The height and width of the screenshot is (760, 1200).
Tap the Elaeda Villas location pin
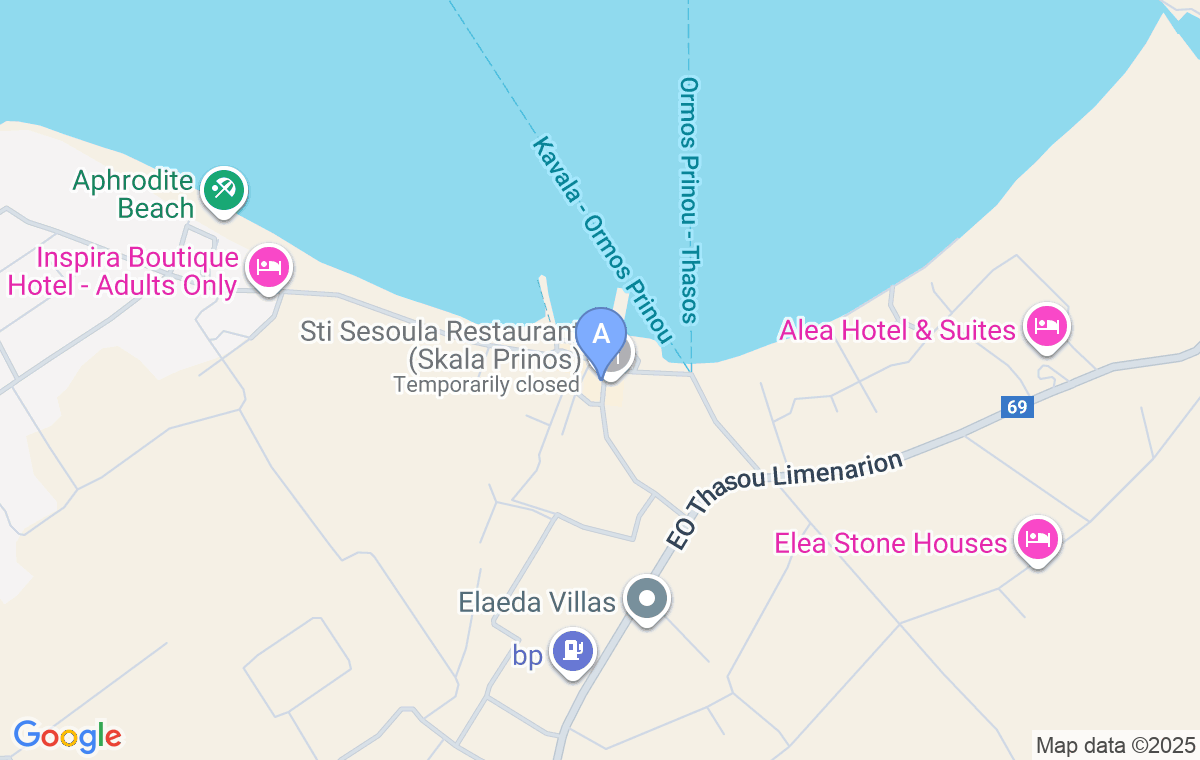[x=647, y=600]
